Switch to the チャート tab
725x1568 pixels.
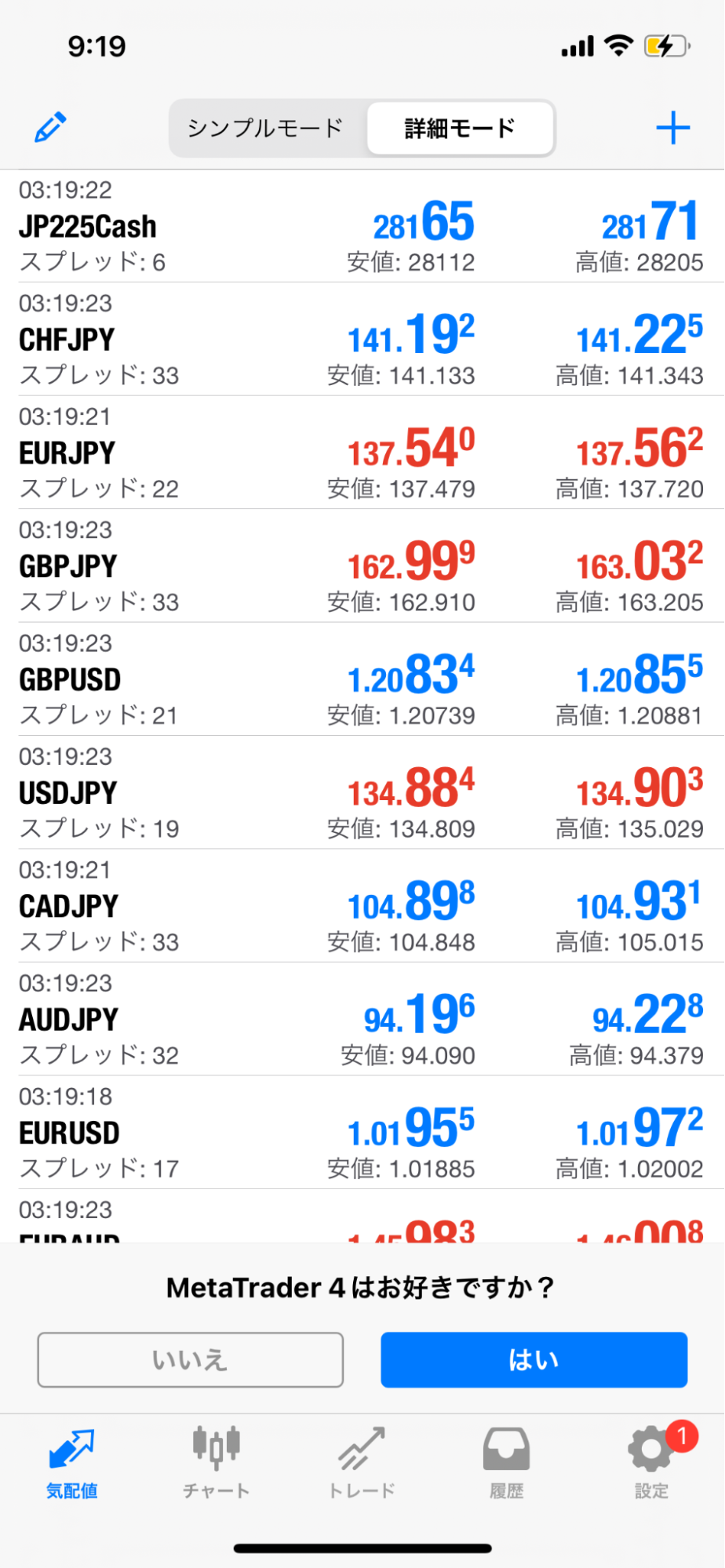(x=217, y=1464)
